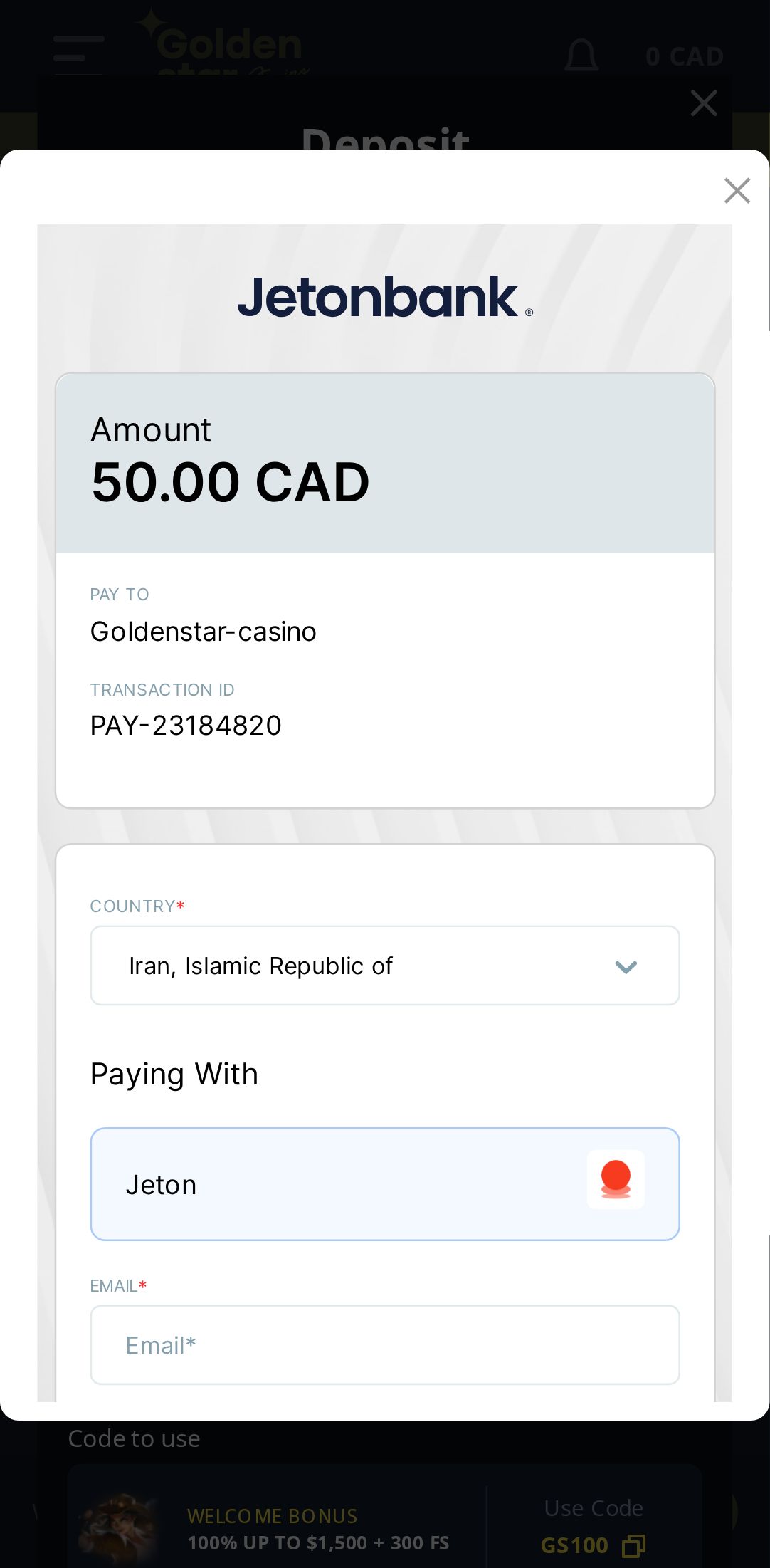Tap the Email input field
Screen dimensions: 770x1568
coord(384,1345)
